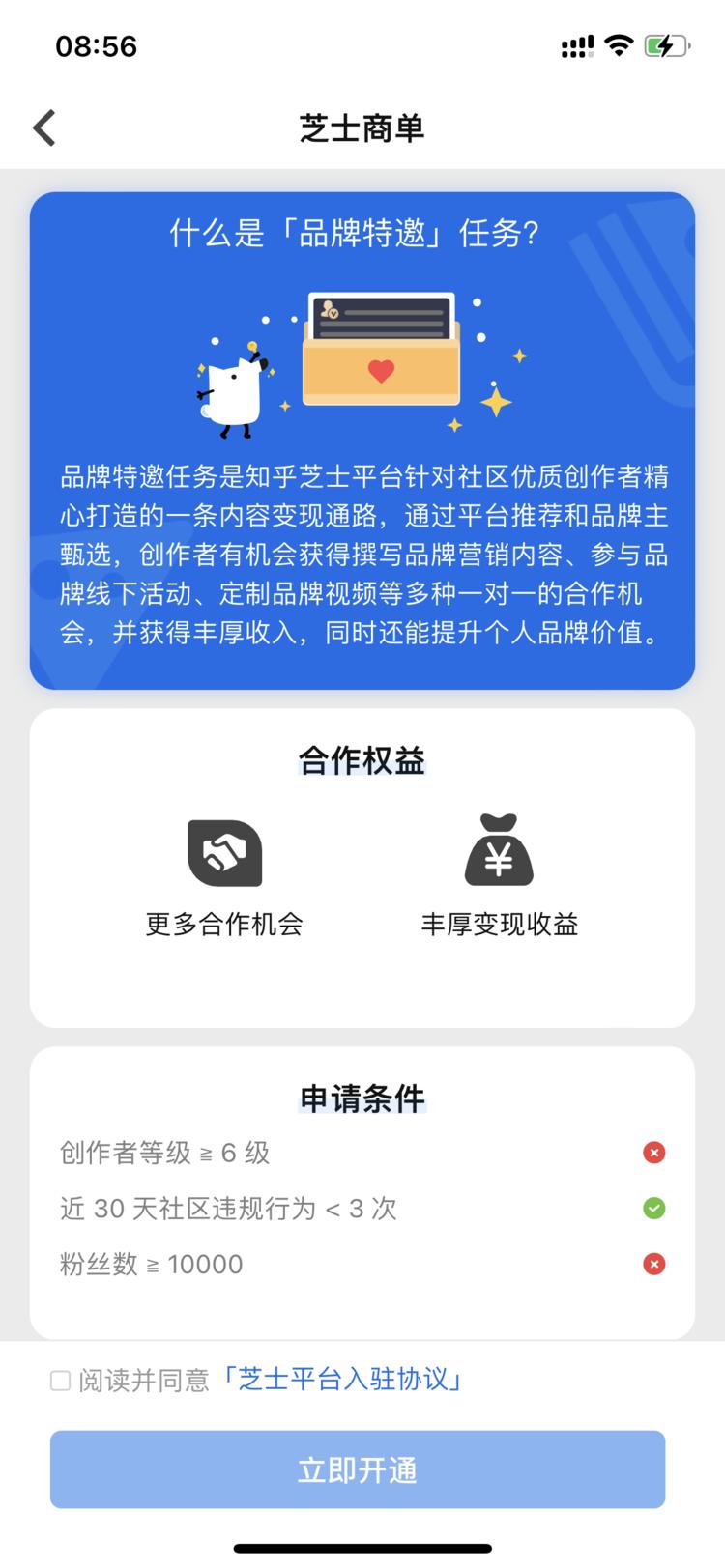725x1568 pixels.
Task: Tap the 芝士商单 page title
Action: click(x=361, y=127)
